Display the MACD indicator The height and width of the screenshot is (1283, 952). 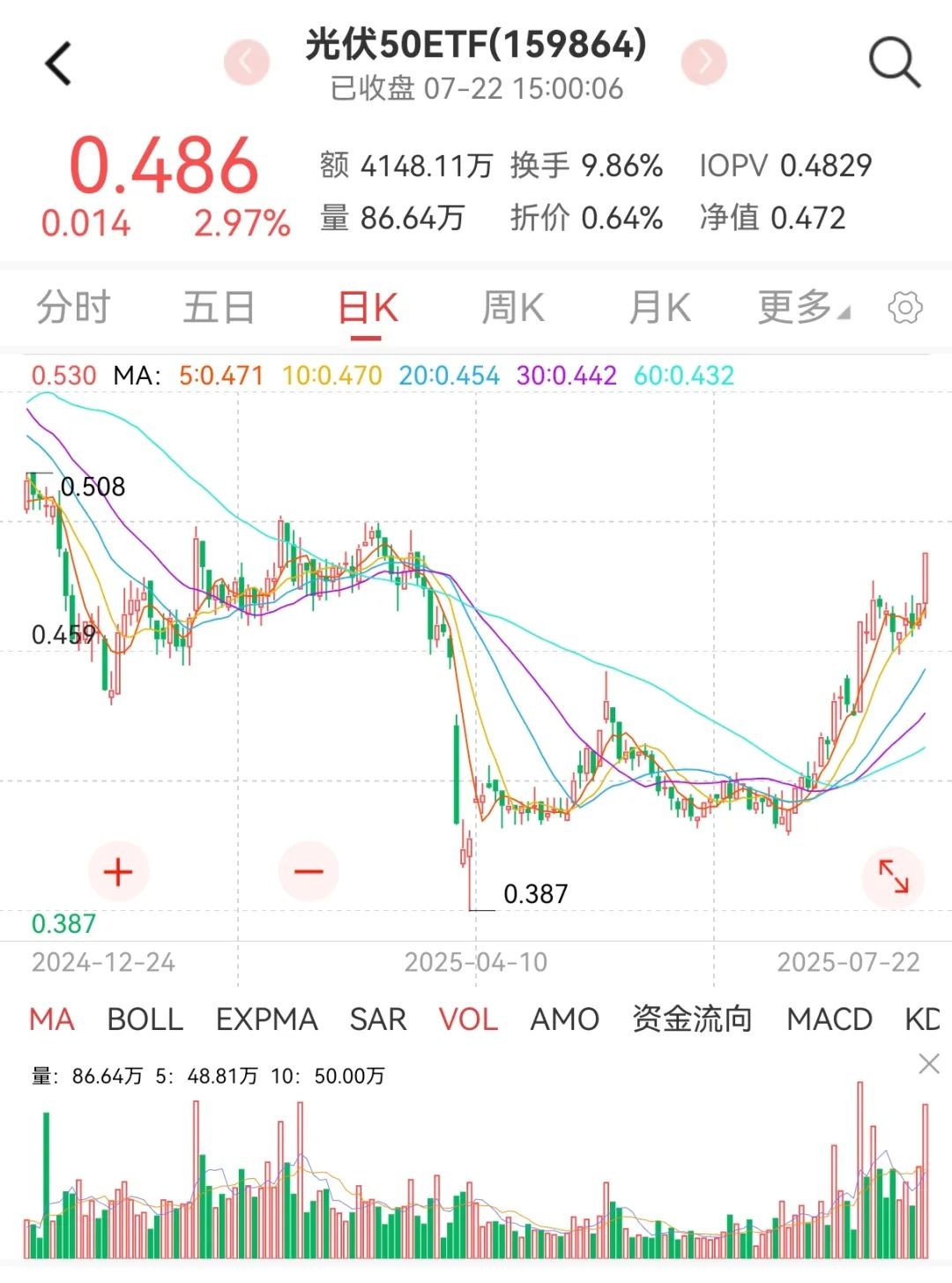(x=829, y=1019)
